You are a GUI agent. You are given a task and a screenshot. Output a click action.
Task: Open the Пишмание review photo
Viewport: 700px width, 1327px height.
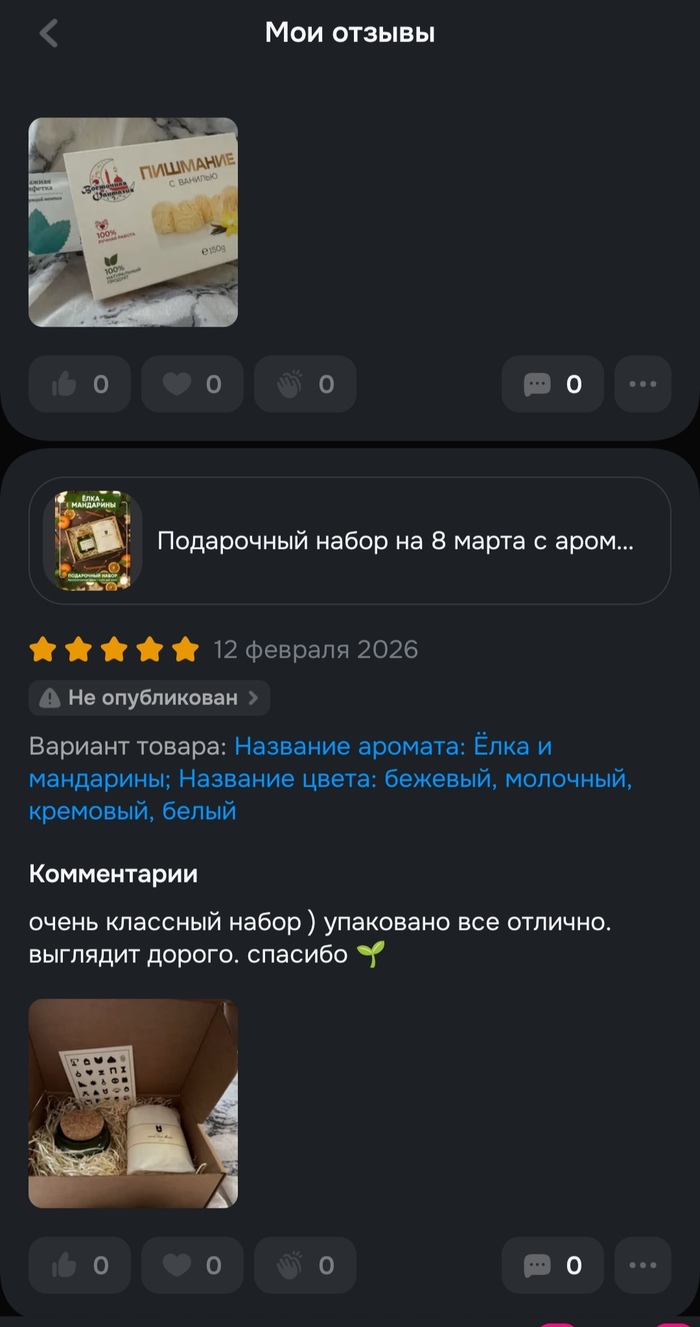click(x=133, y=222)
